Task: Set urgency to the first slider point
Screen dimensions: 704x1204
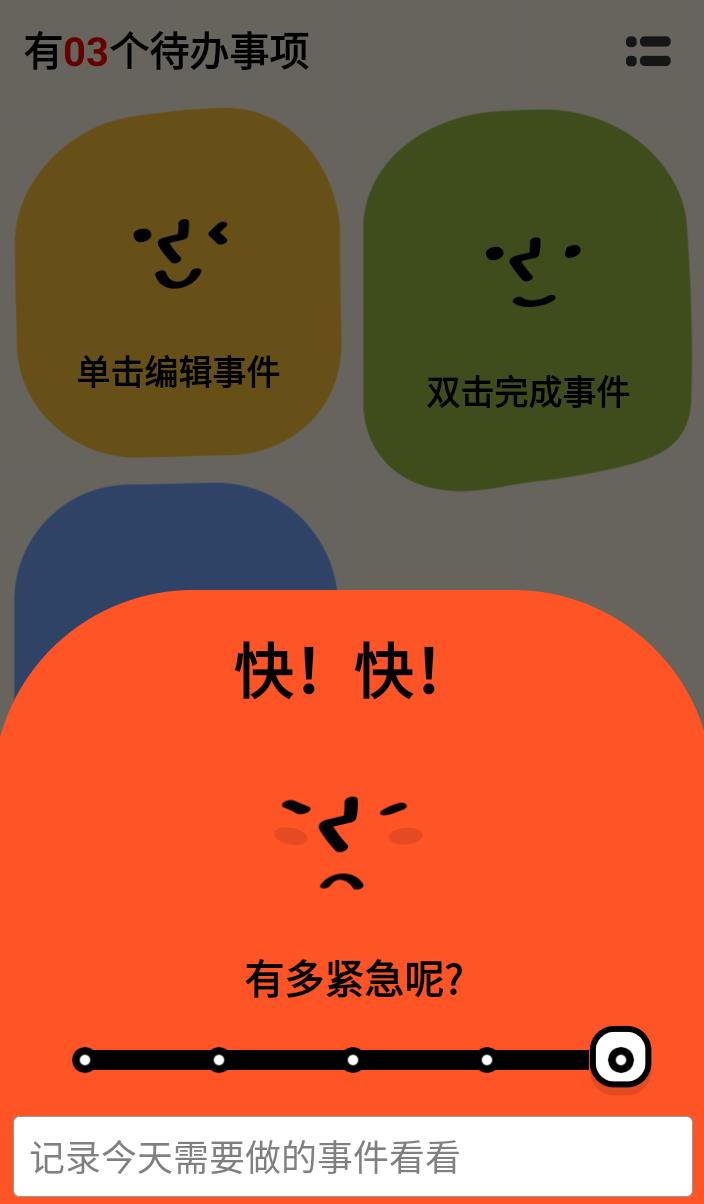Action: pyautogui.click(x=85, y=1059)
